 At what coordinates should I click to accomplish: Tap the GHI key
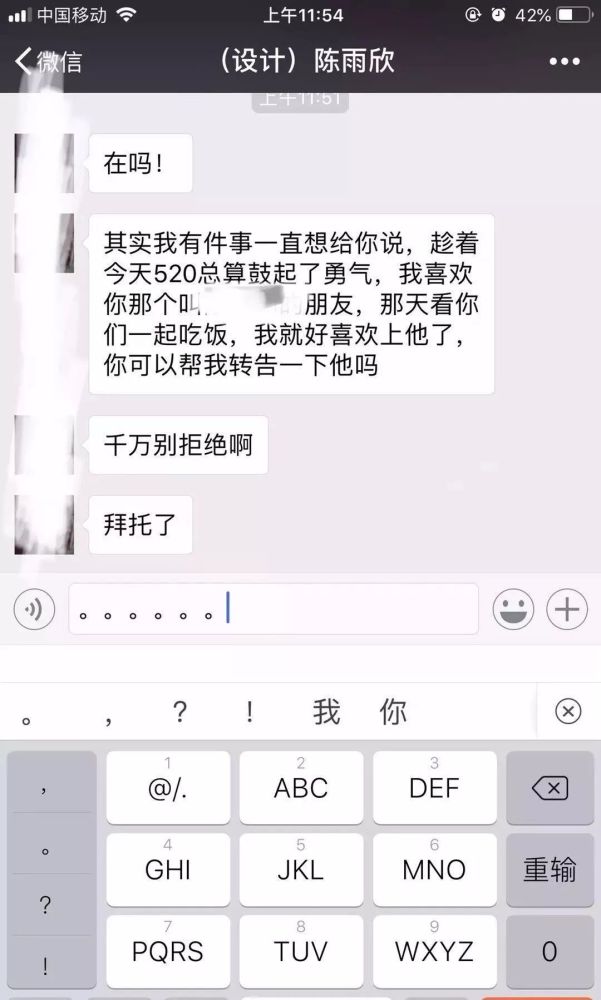point(168,869)
